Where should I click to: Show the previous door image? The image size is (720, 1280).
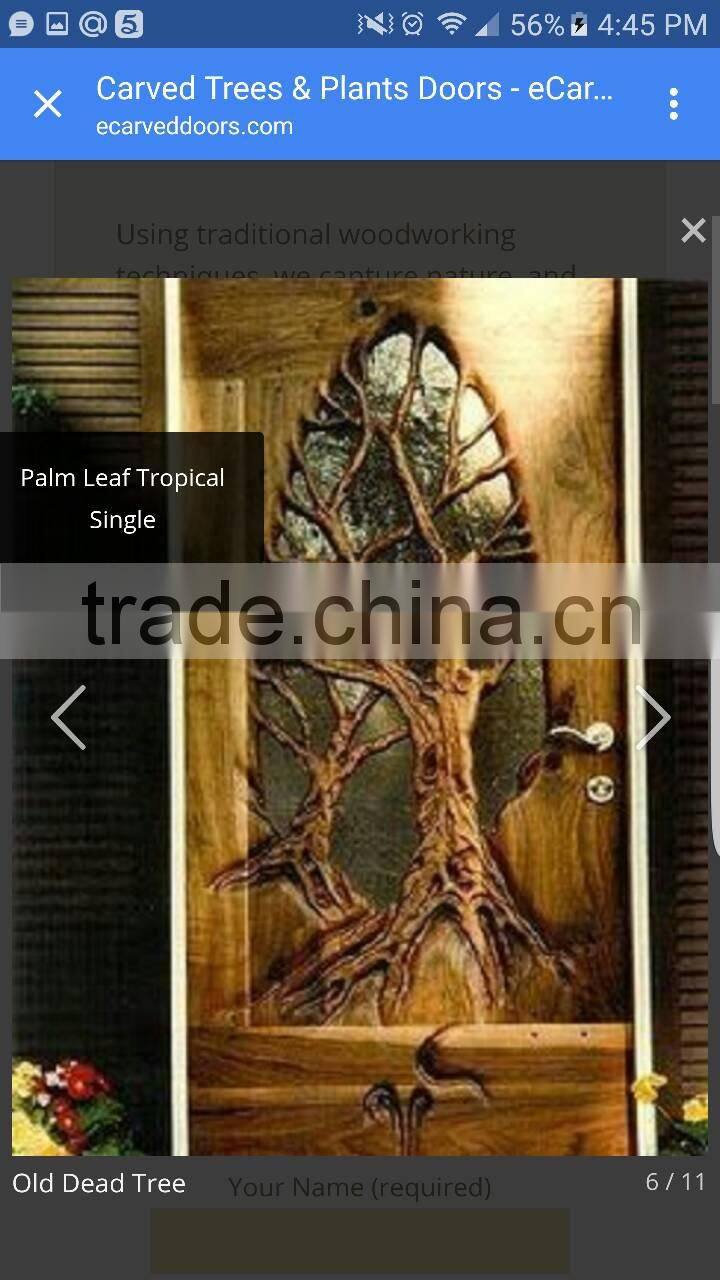[69, 717]
